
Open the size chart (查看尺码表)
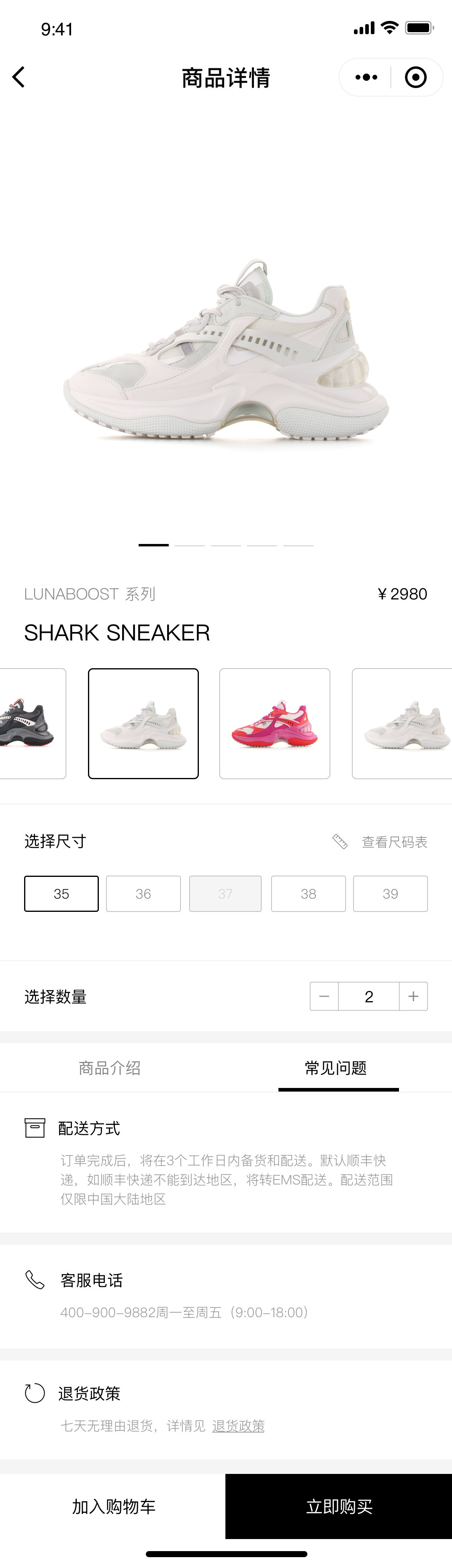(x=394, y=842)
